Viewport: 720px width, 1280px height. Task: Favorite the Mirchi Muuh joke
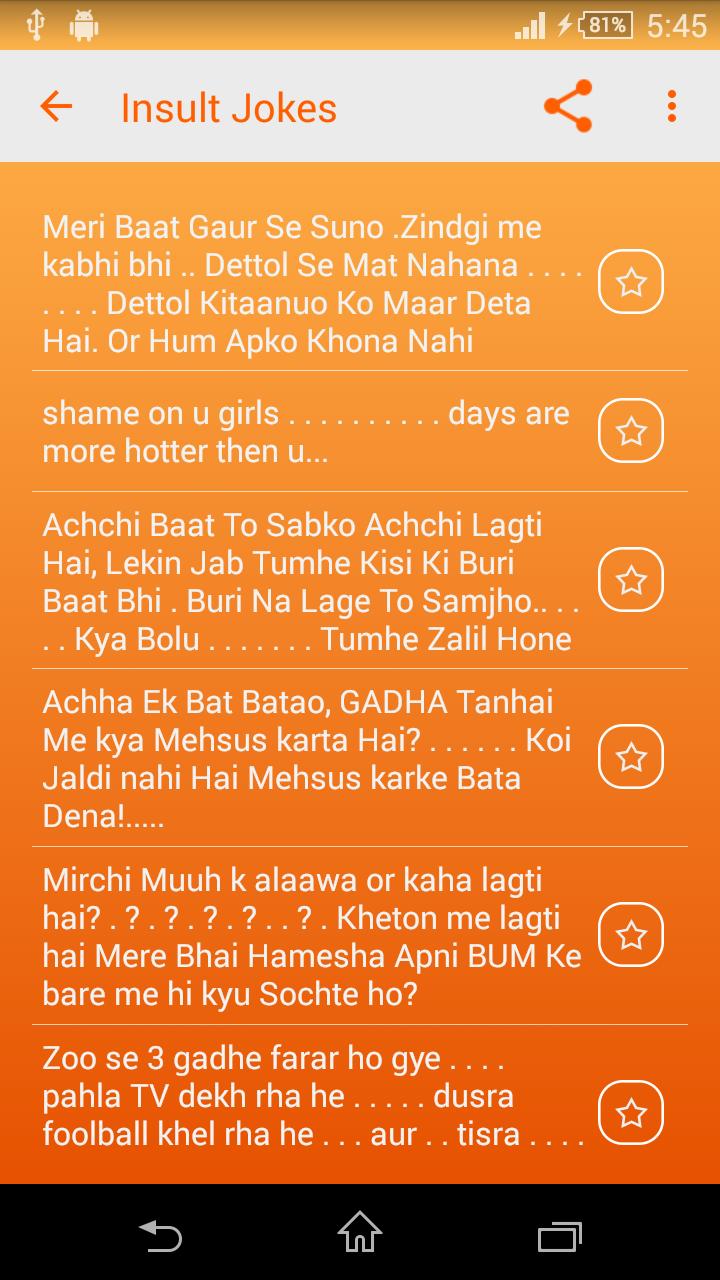(630, 936)
